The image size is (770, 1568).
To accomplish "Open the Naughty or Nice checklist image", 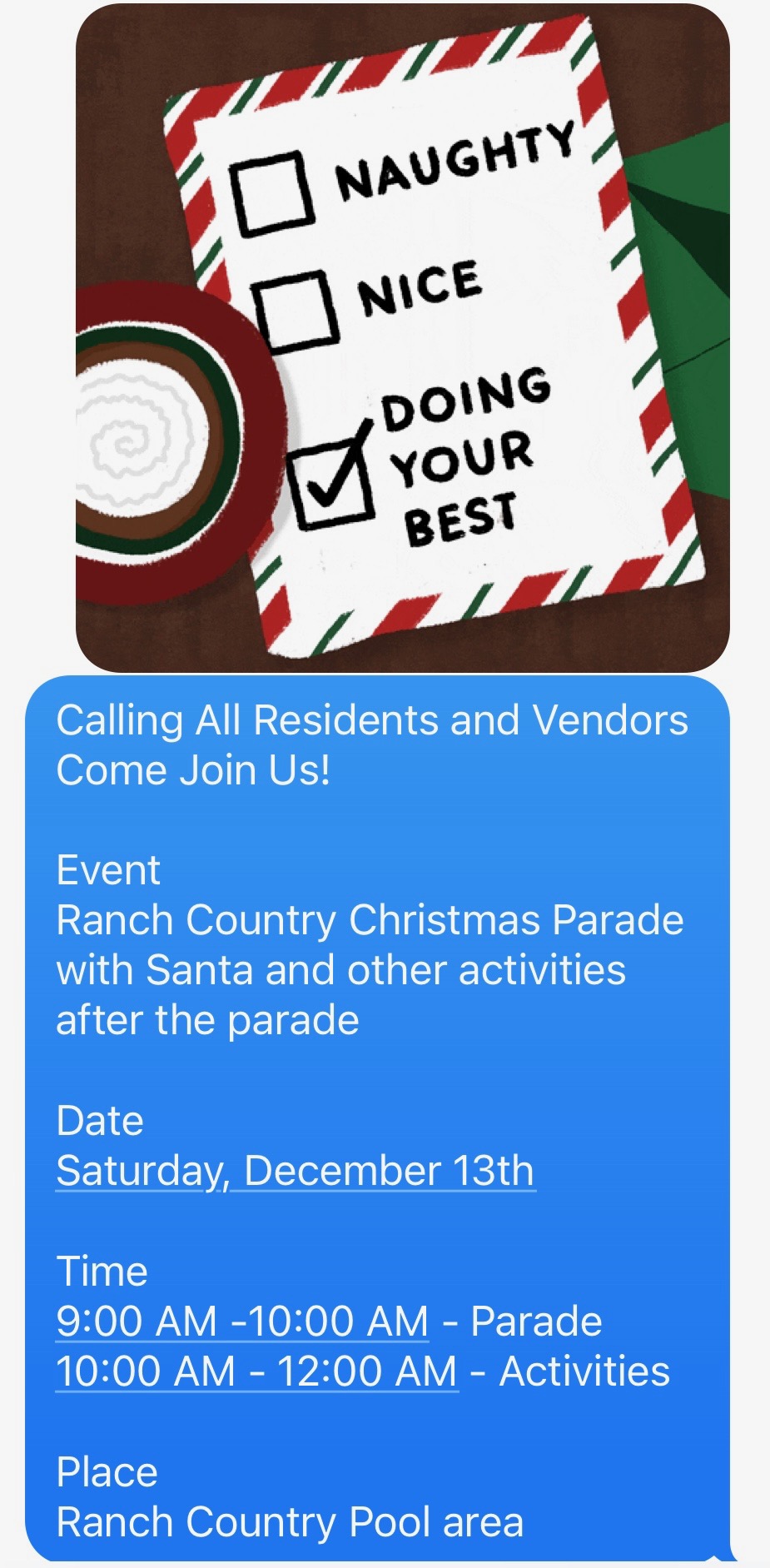I will [403, 337].
